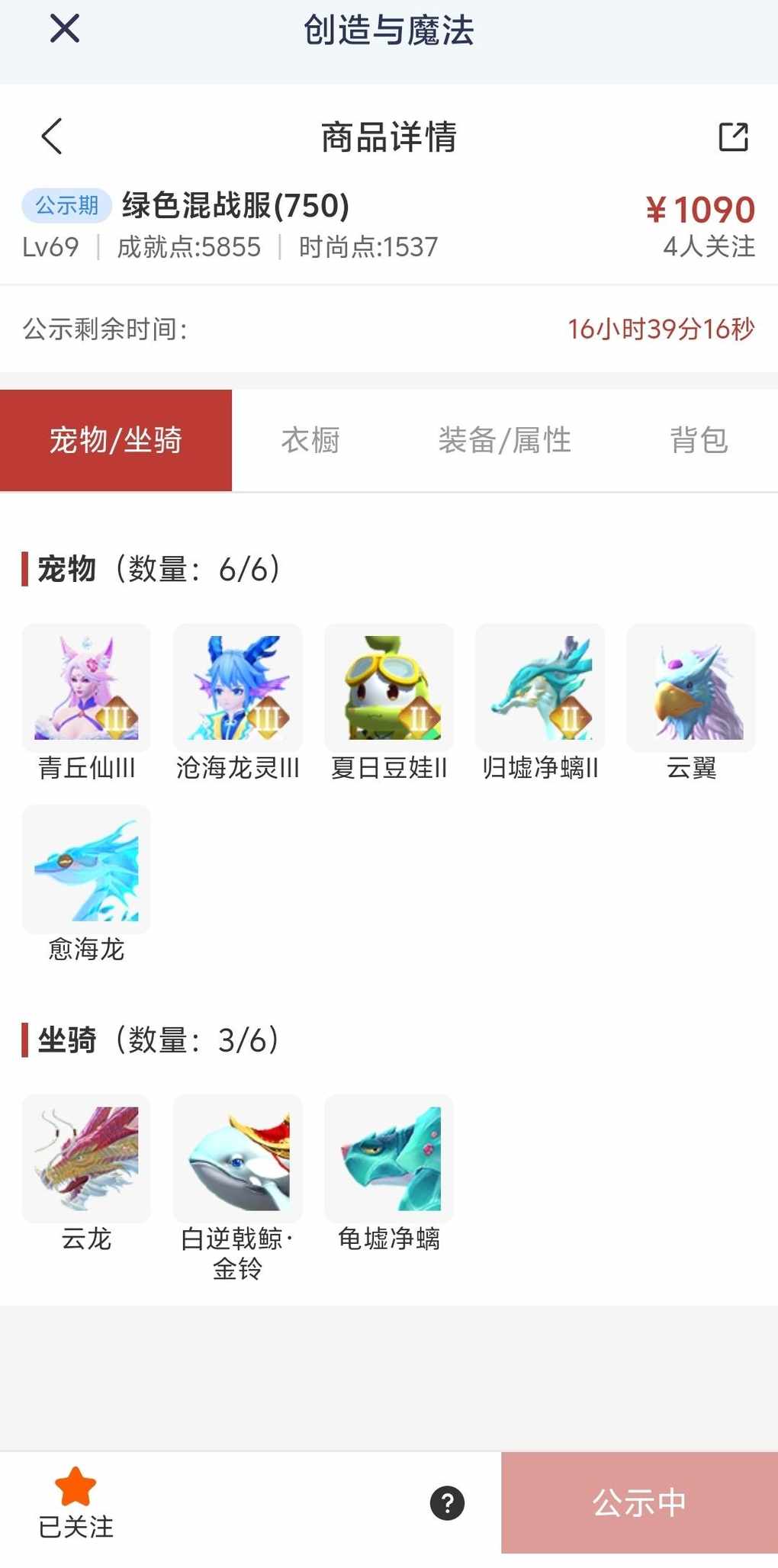Close the 创造与魔法 page
The width and height of the screenshot is (778, 1568).
click(x=64, y=29)
